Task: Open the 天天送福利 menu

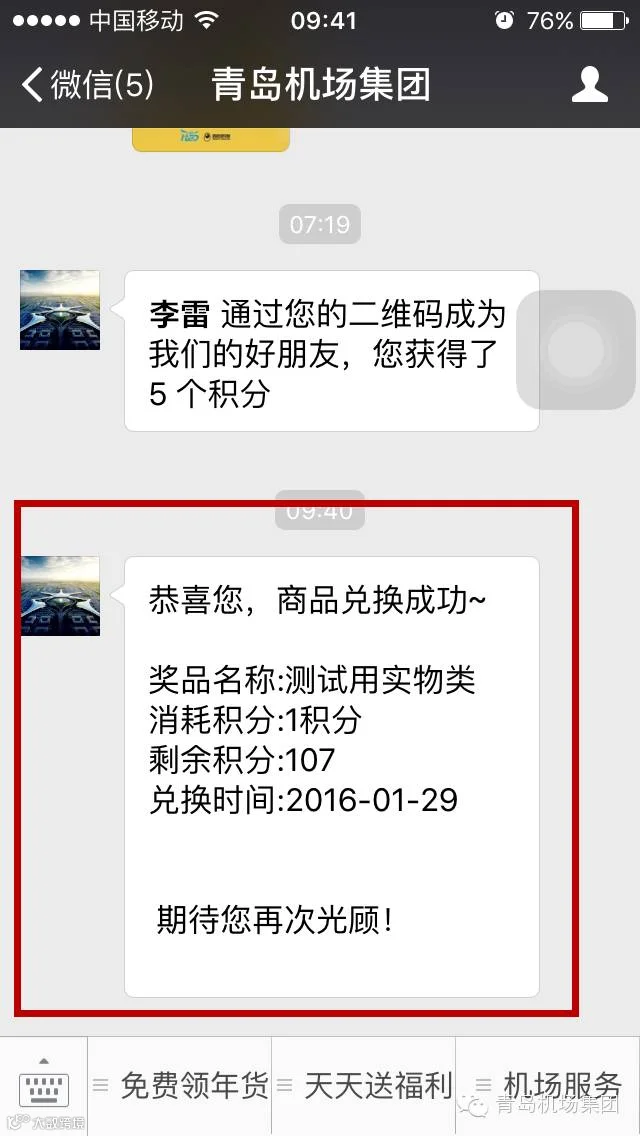Action: pyautogui.click(x=364, y=1086)
